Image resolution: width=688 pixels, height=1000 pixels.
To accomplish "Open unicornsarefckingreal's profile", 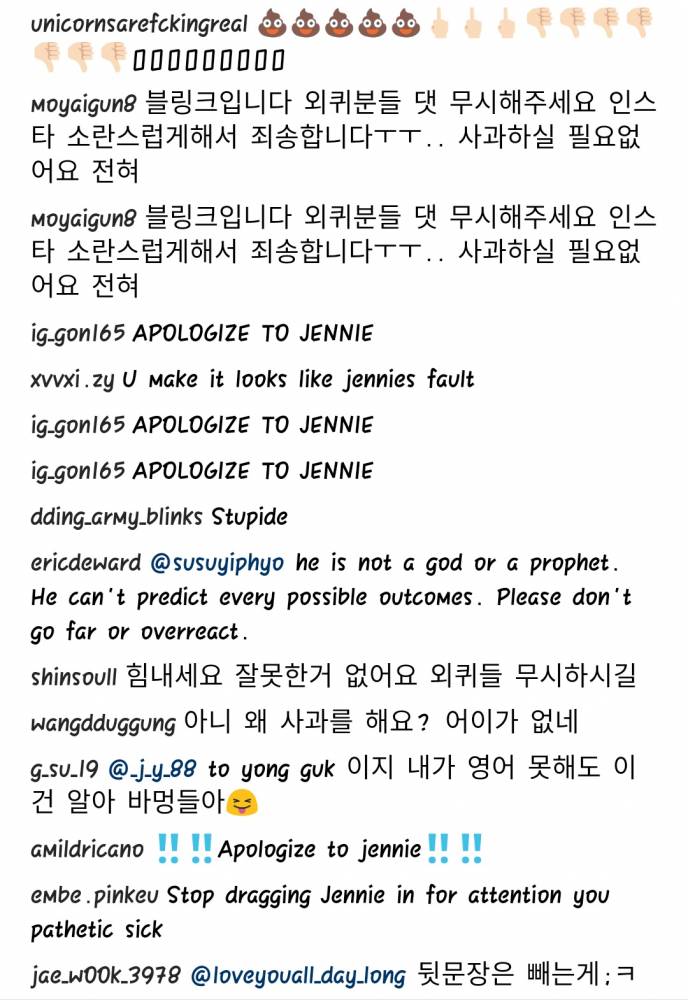I will 138,23.
